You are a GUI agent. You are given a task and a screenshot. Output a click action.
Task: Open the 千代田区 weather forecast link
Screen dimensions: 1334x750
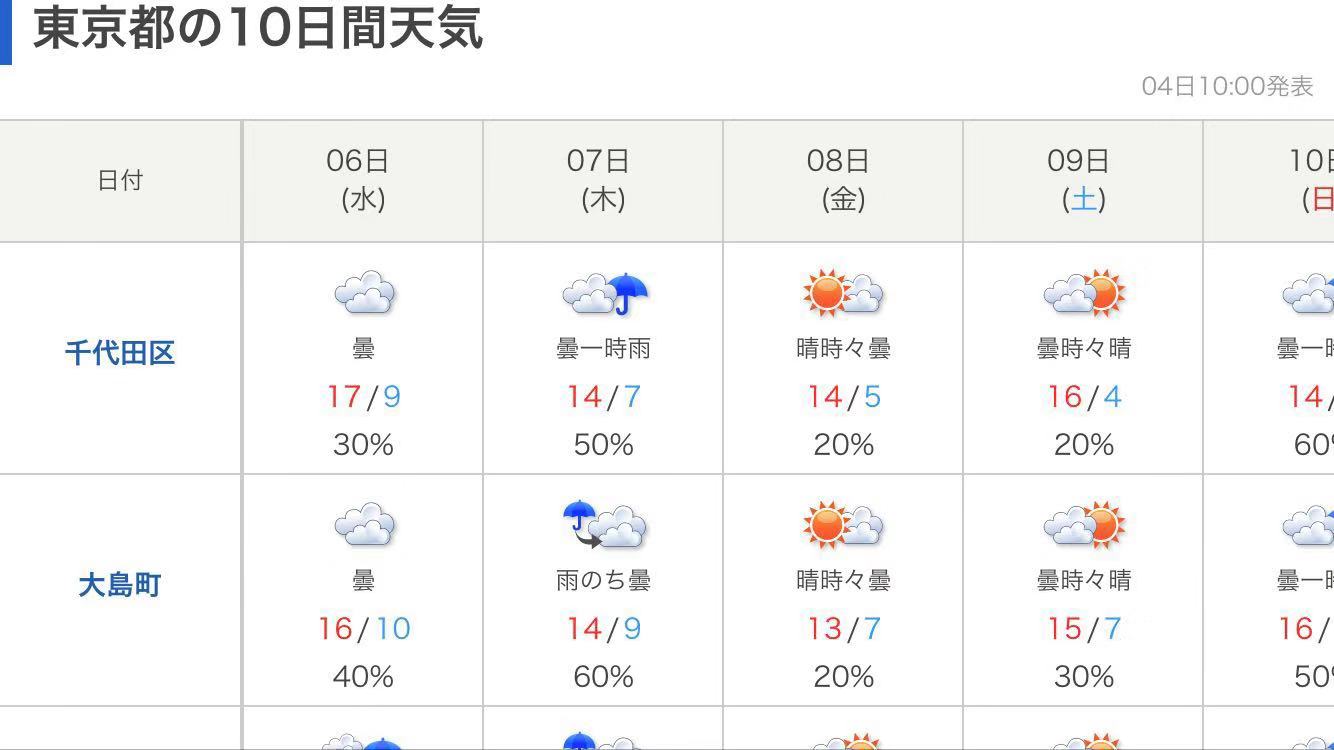pyautogui.click(x=120, y=353)
